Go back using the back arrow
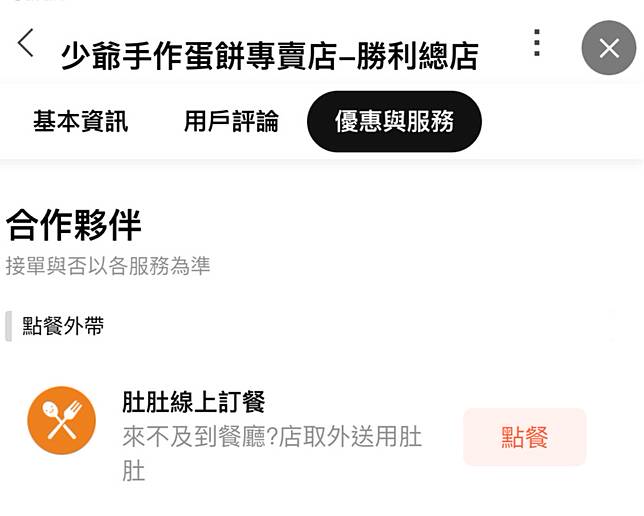The height and width of the screenshot is (516, 644). 26,43
